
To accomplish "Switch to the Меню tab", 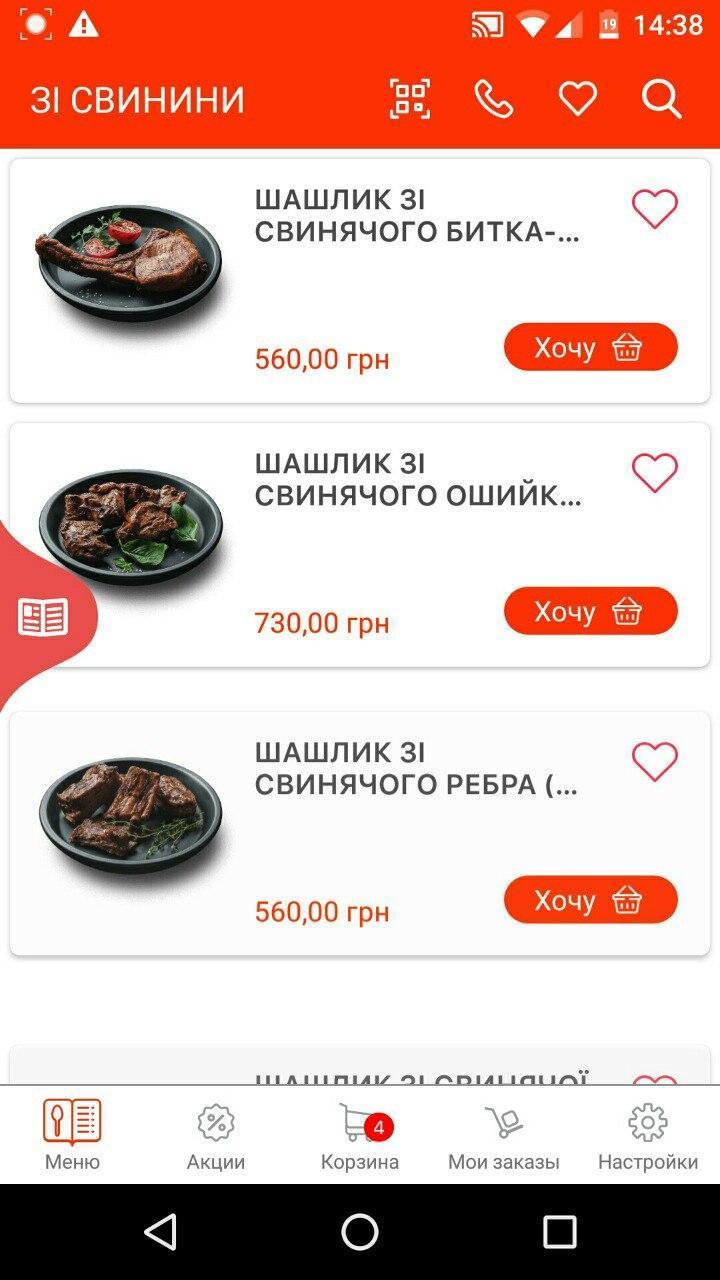I will point(72,1135).
